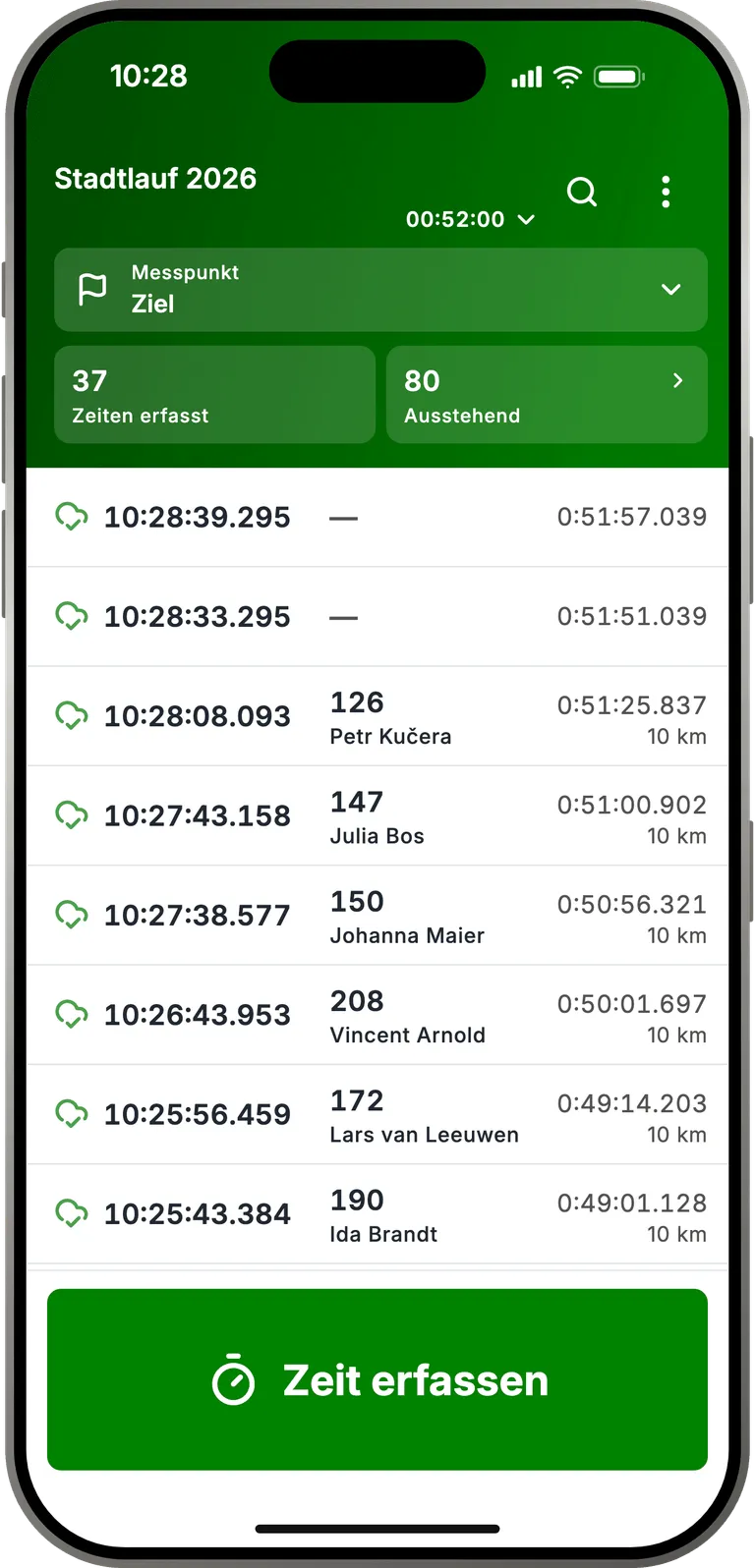Open Julia Bos's time entry
The image size is (755, 1568).
(x=377, y=815)
